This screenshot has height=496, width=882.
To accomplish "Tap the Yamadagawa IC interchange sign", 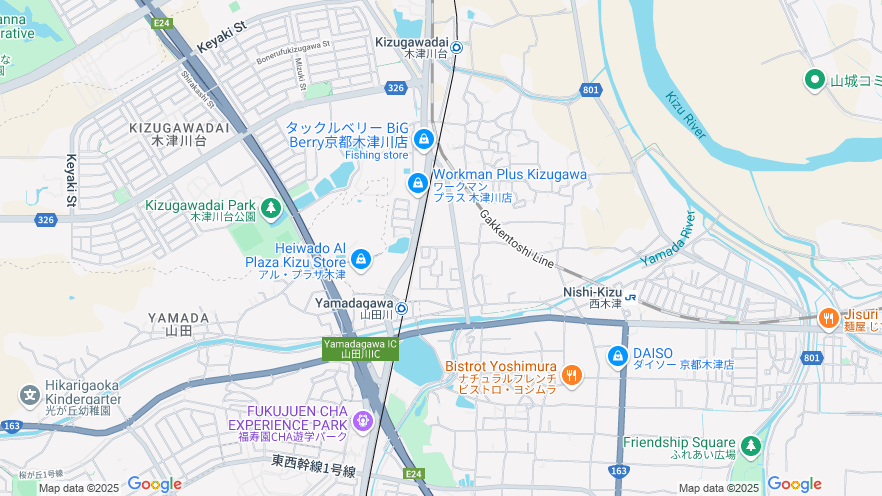I will click(x=360, y=349).
